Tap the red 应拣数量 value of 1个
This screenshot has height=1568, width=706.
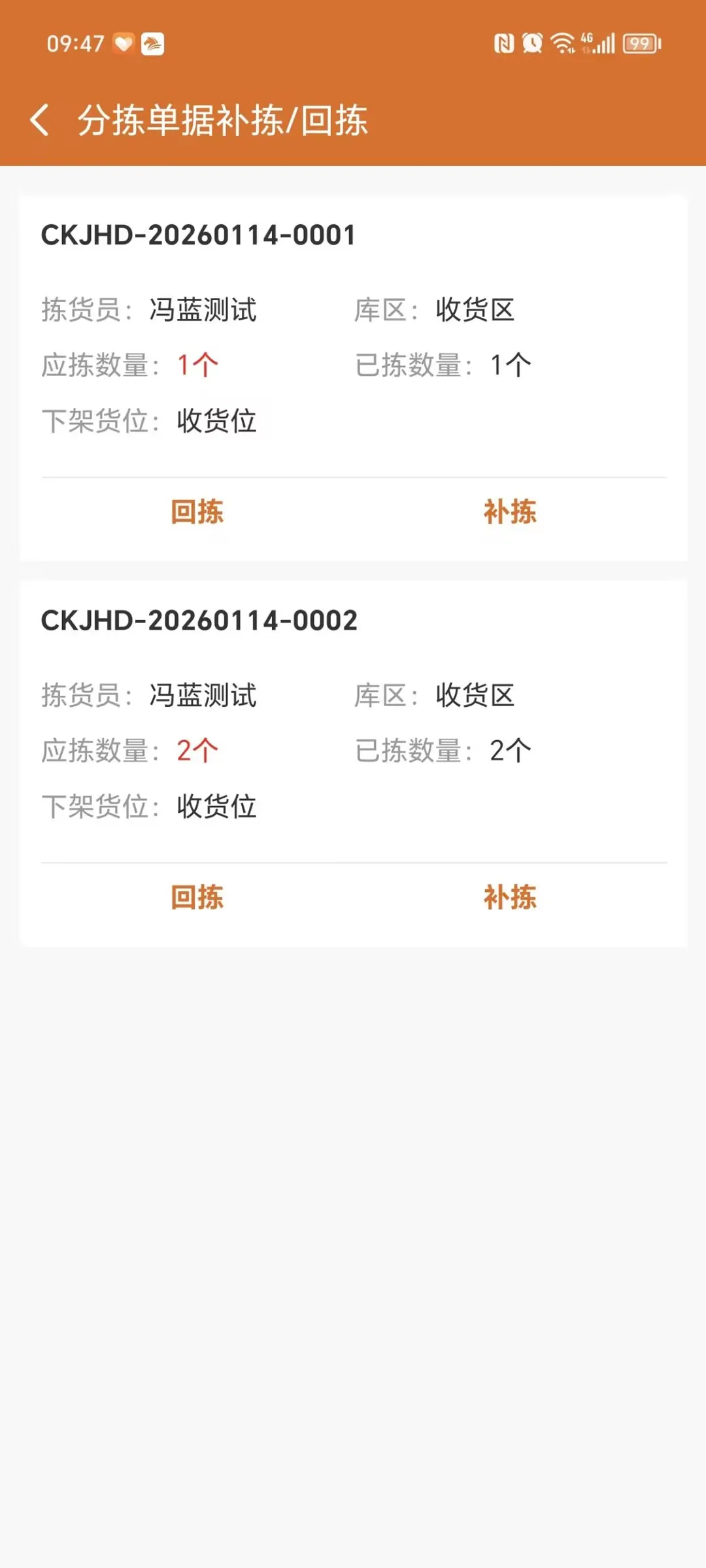(x=198, y=364)
